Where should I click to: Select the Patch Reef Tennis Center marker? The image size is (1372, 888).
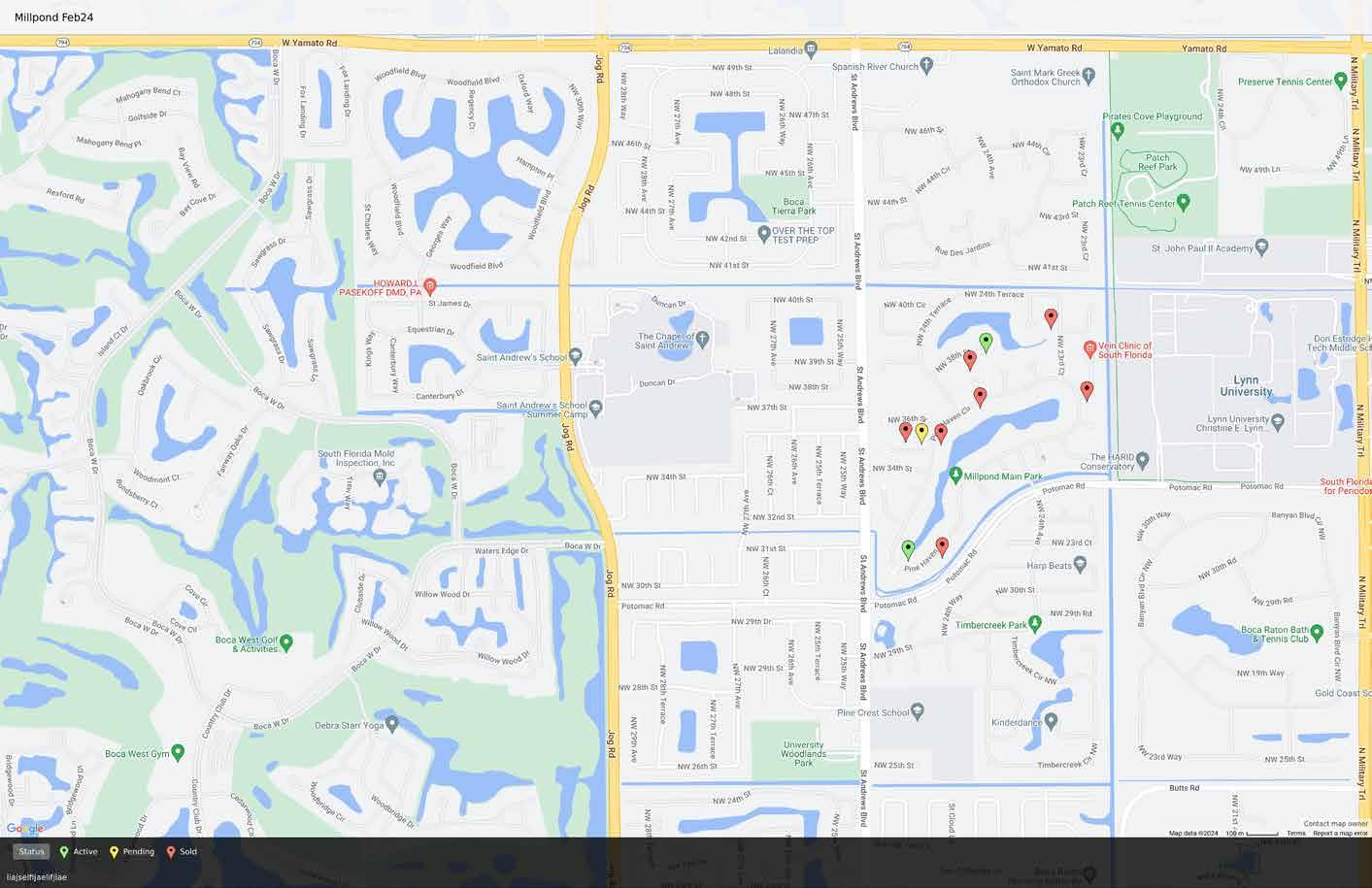(x=1183, y=203)
